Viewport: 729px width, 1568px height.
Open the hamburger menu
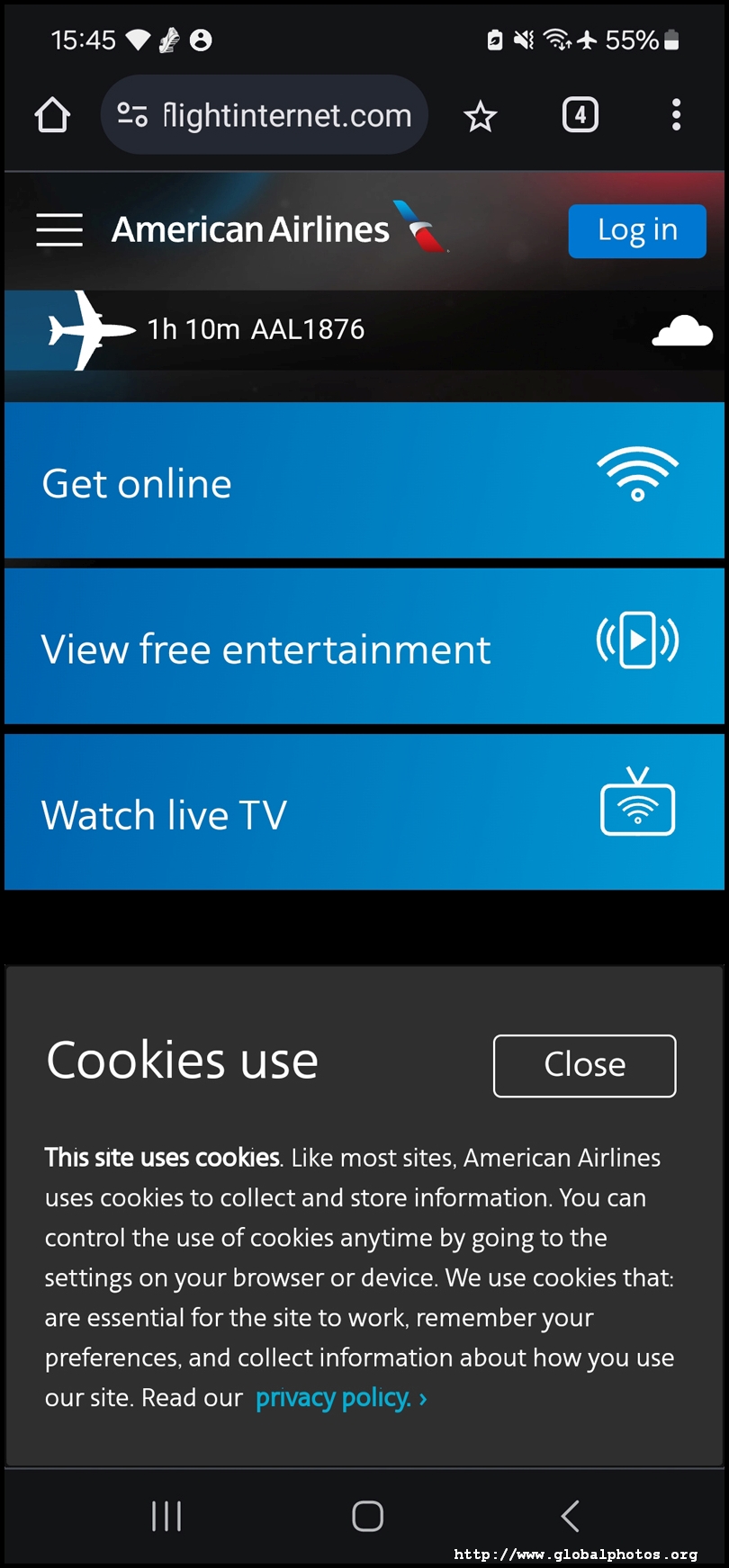[x=59, y=229]
